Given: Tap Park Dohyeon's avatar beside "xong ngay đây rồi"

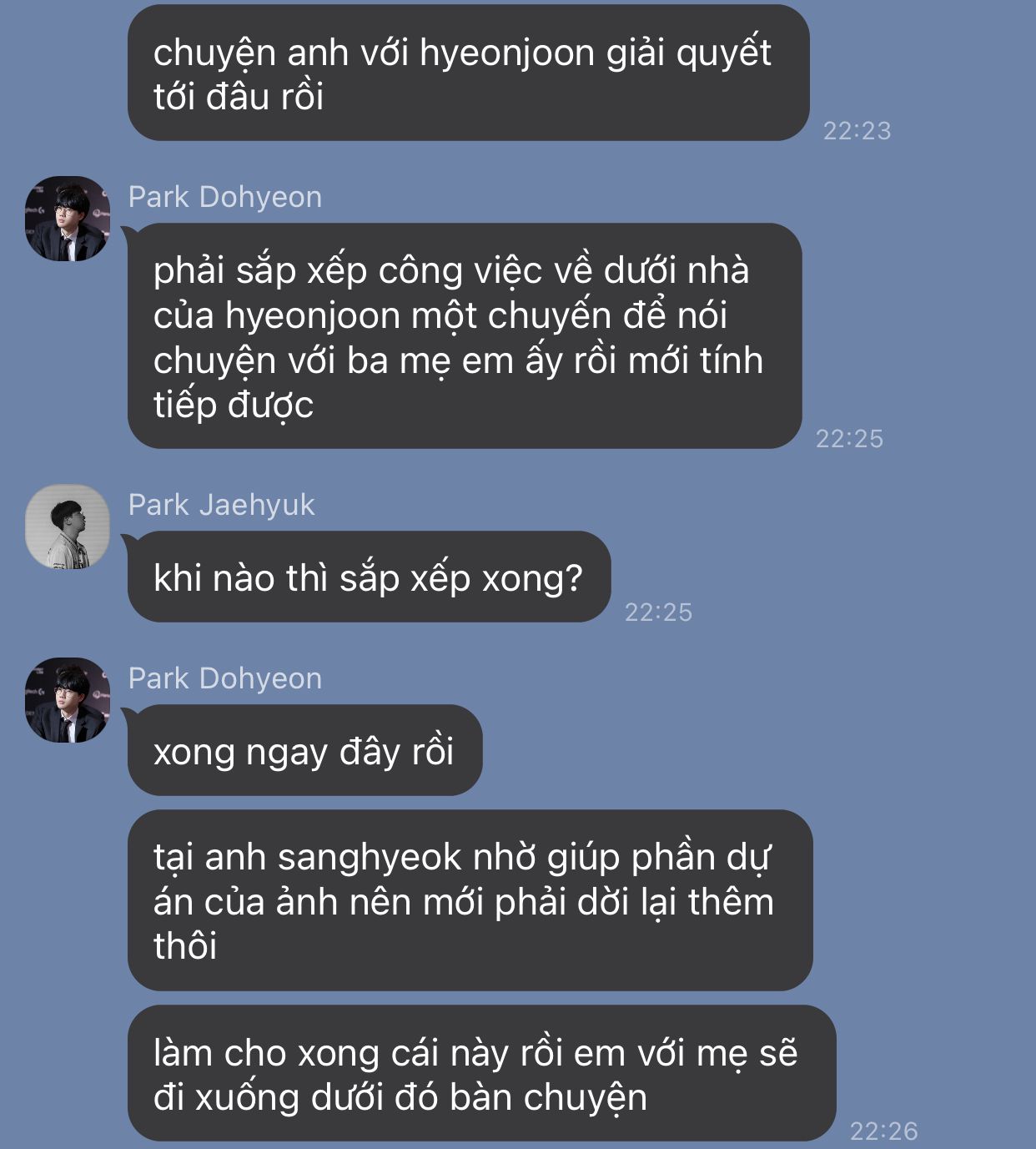Looking at the screenshot, I should (68, 700).
